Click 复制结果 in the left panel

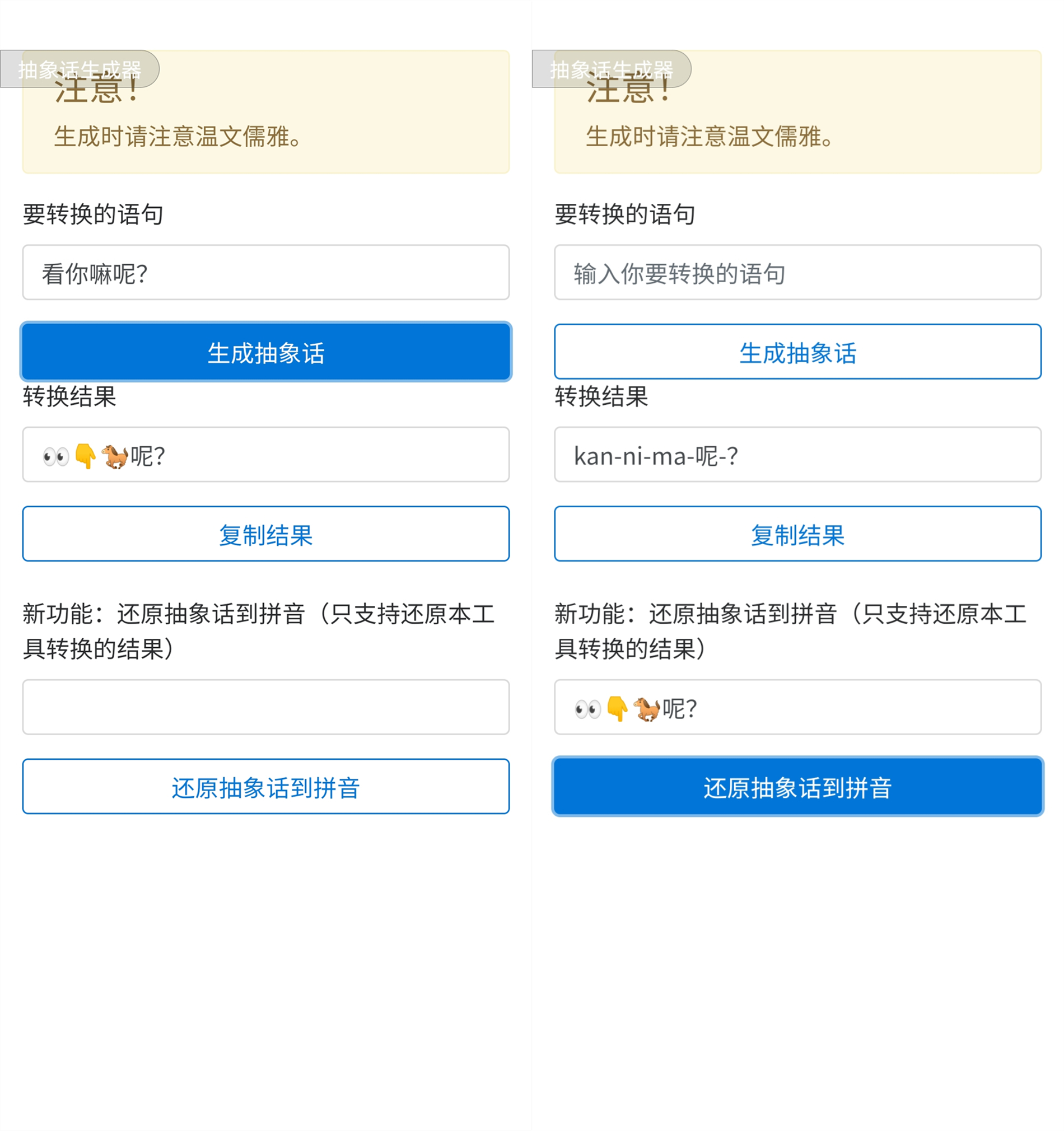265,534
